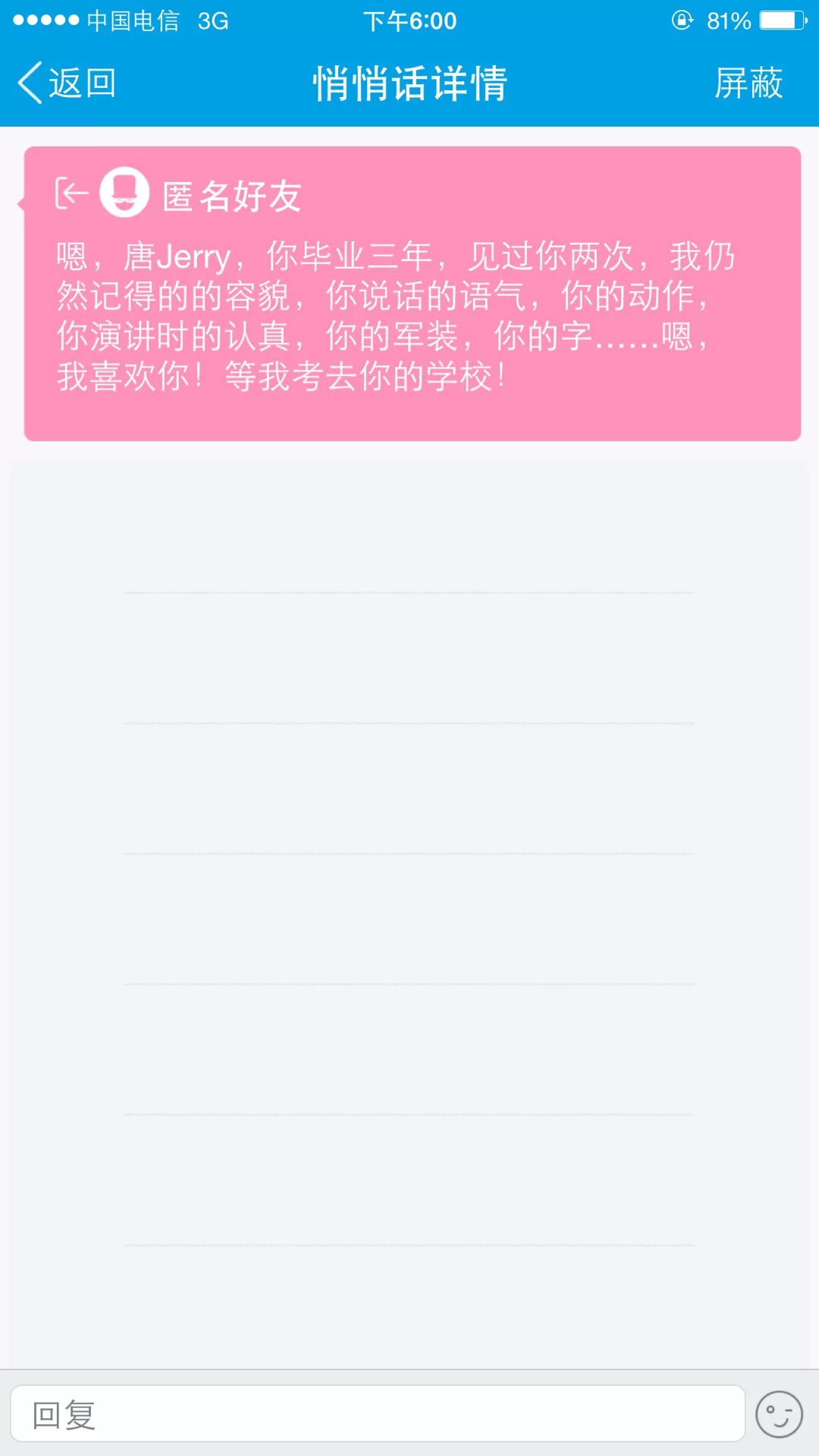
Task: Block this sender via 屏蔽
Action: [x=748, y=83]
